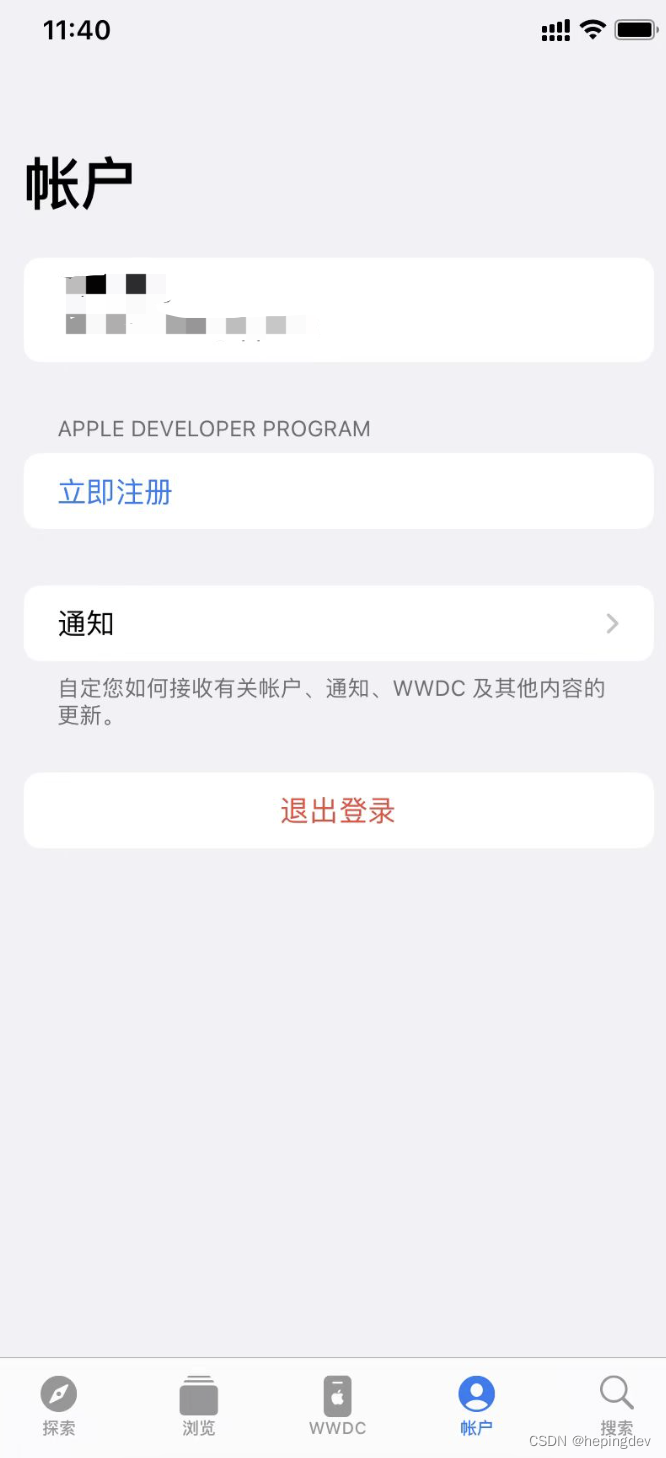Open the 通知 settings row
Screen dimensions: 666x1458
point(338,623)
